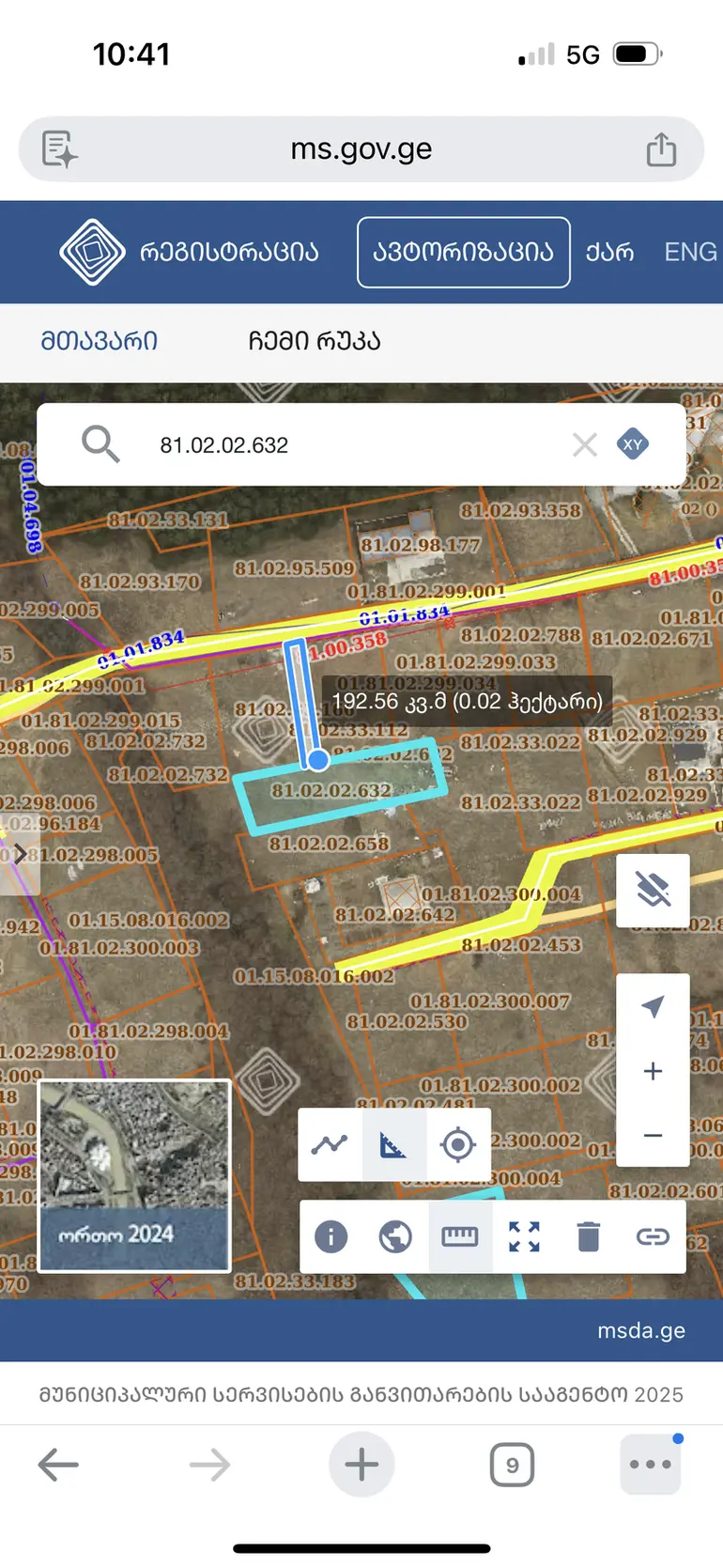Open the მთავარი main tab
Image resolution: width=723 pixels, height=1568 pixels.
pos(99,340)
